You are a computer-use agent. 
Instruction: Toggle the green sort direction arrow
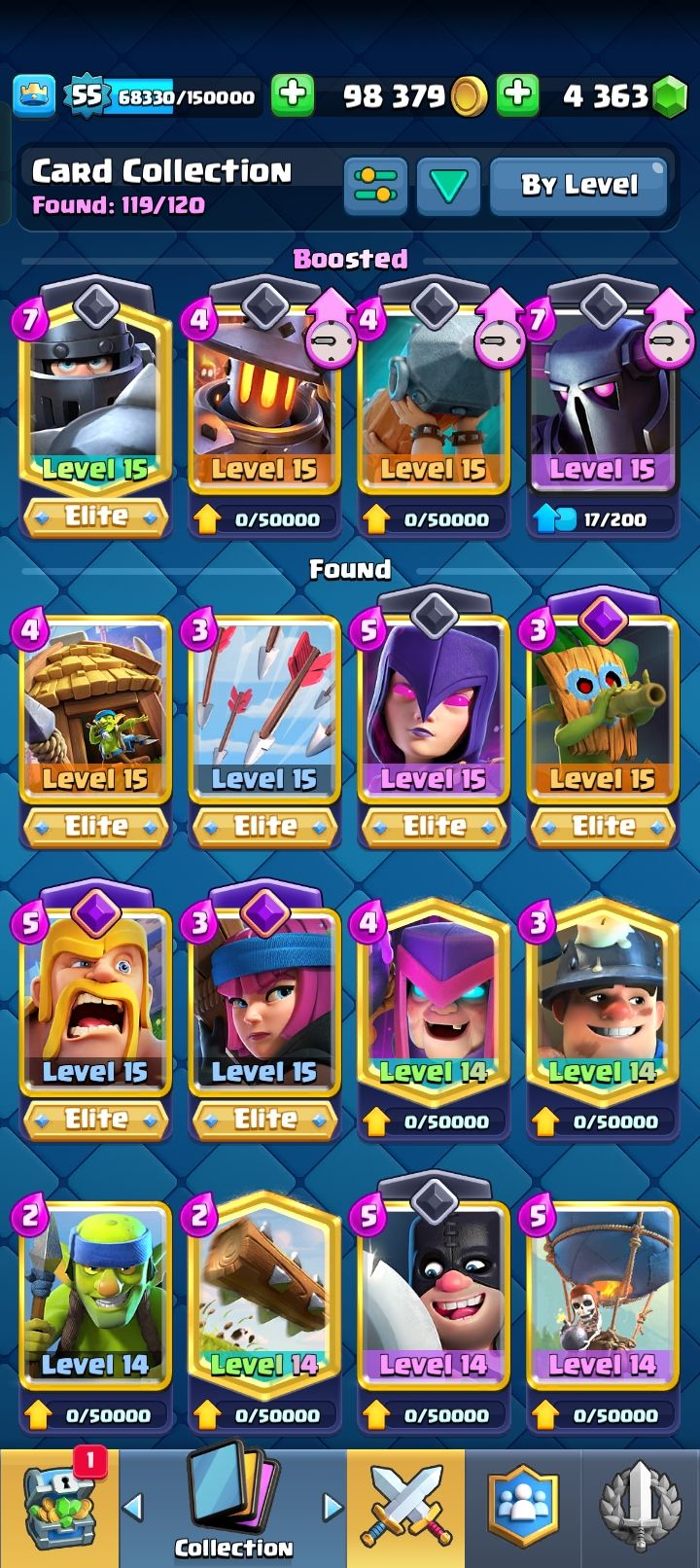448,185
